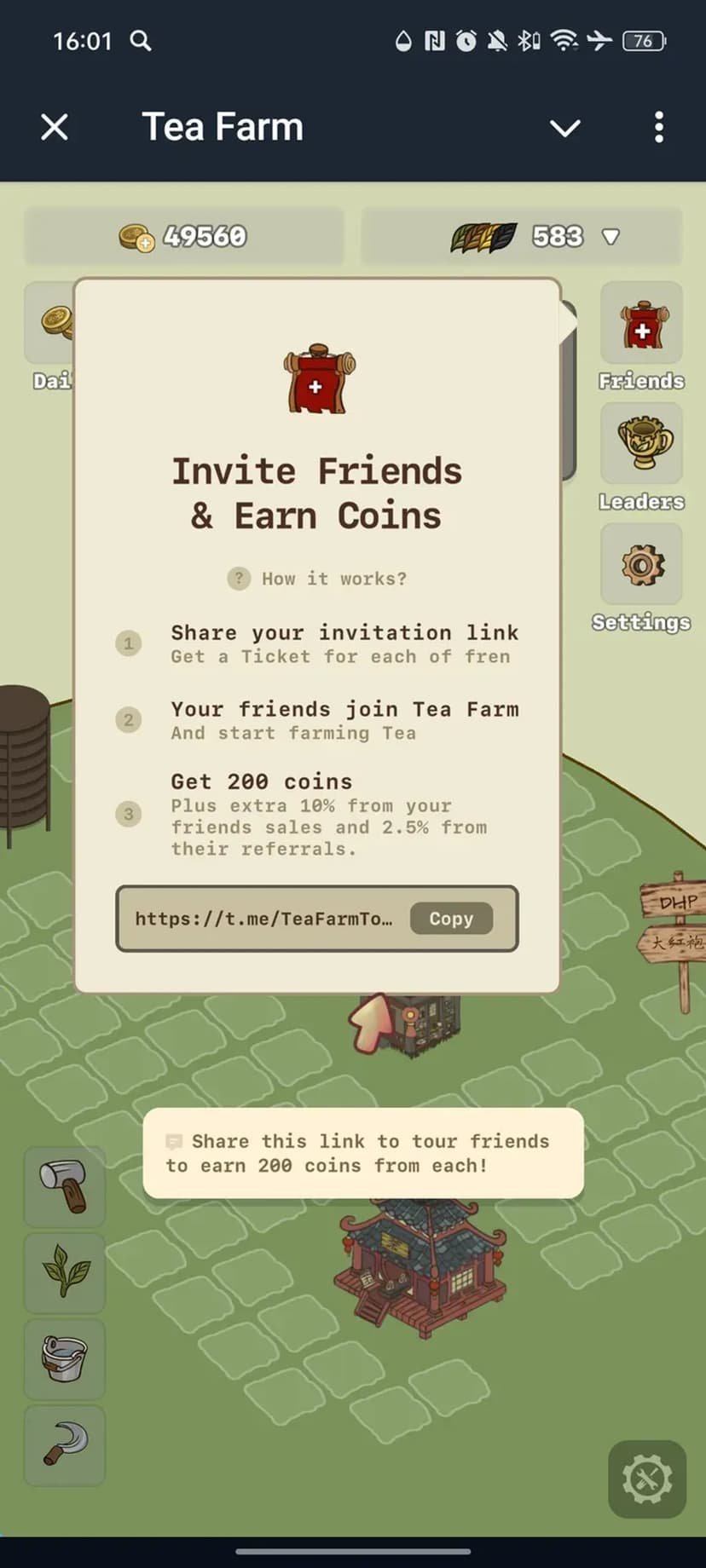This screenshot has width=706, height=1568.
Task: Select the sickle harvest tool
Action: click(x=65, y=1445)
